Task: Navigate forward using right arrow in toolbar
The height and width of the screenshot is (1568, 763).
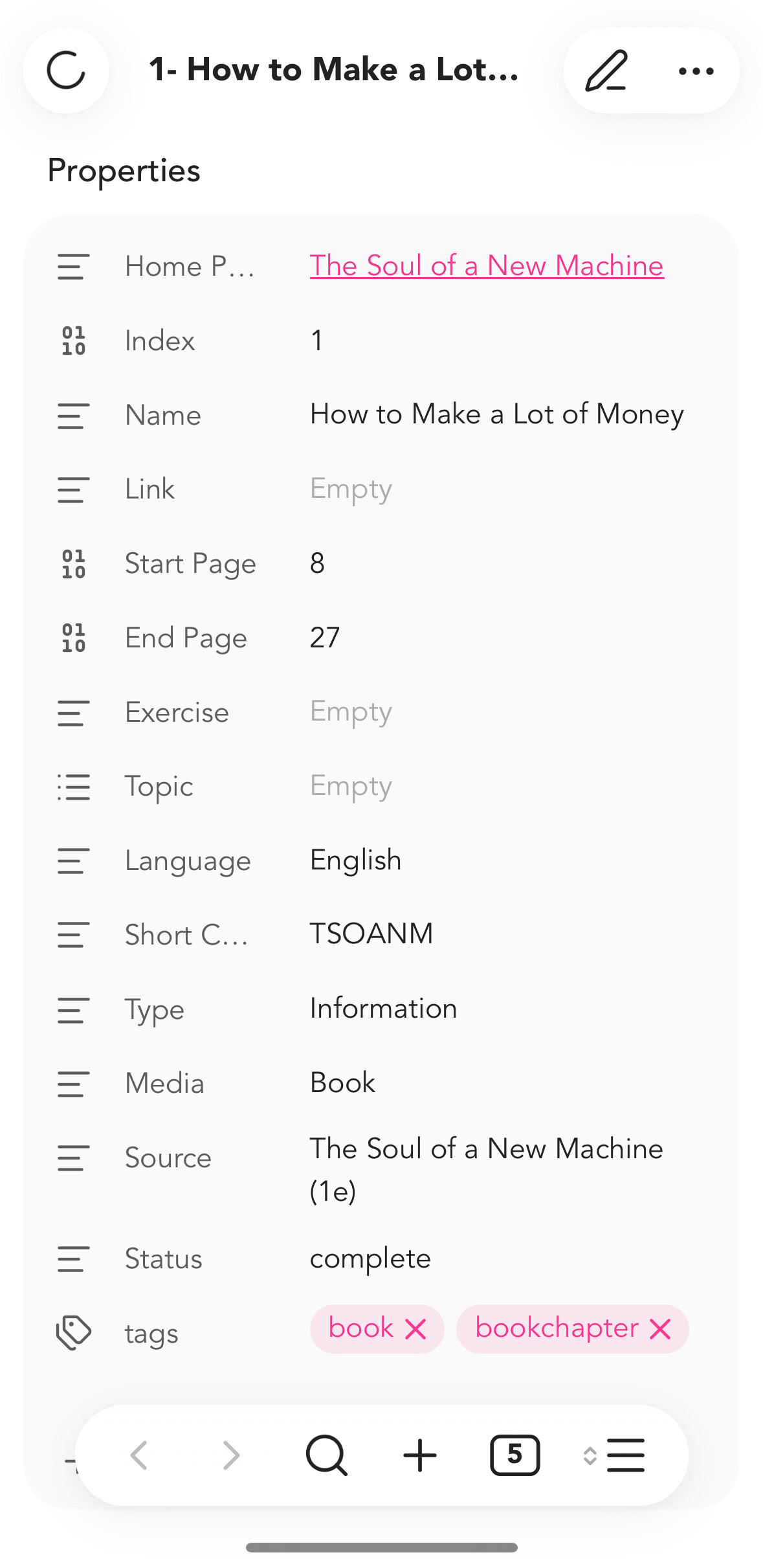Action: tap(230, 1455)
